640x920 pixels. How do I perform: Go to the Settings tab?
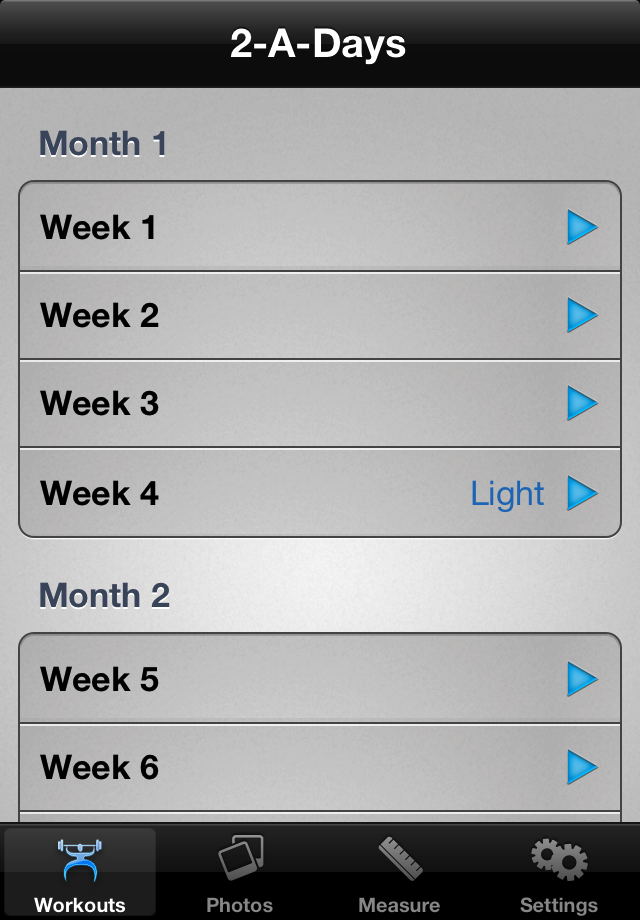[558, 873]
